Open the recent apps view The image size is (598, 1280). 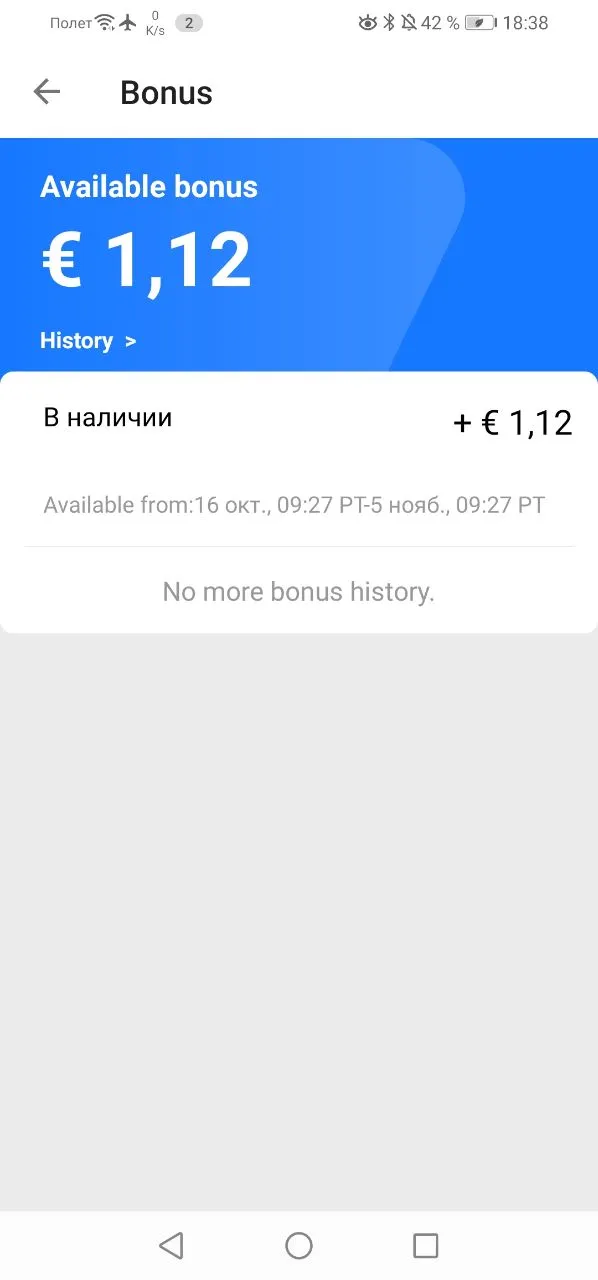coord(426,1245)
